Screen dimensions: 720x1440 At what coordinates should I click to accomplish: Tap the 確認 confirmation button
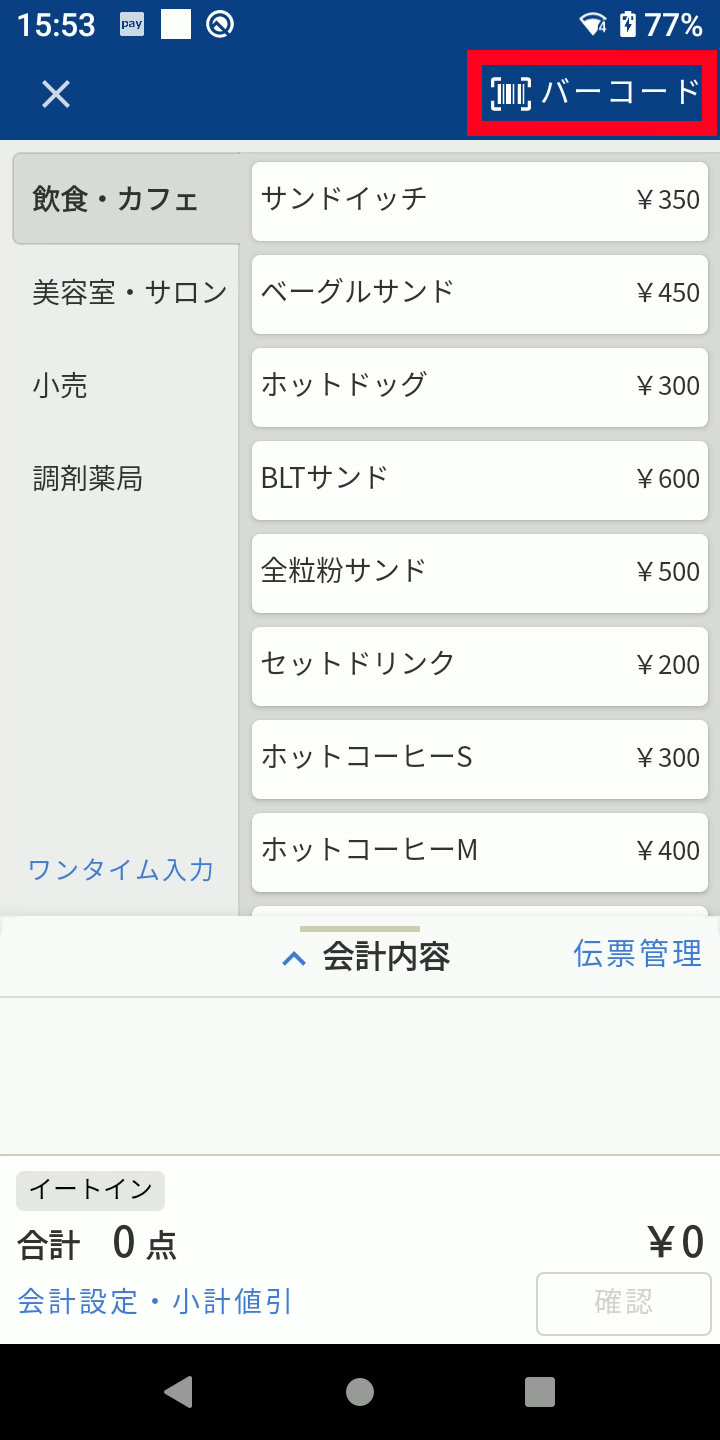tap(622, 1303)
